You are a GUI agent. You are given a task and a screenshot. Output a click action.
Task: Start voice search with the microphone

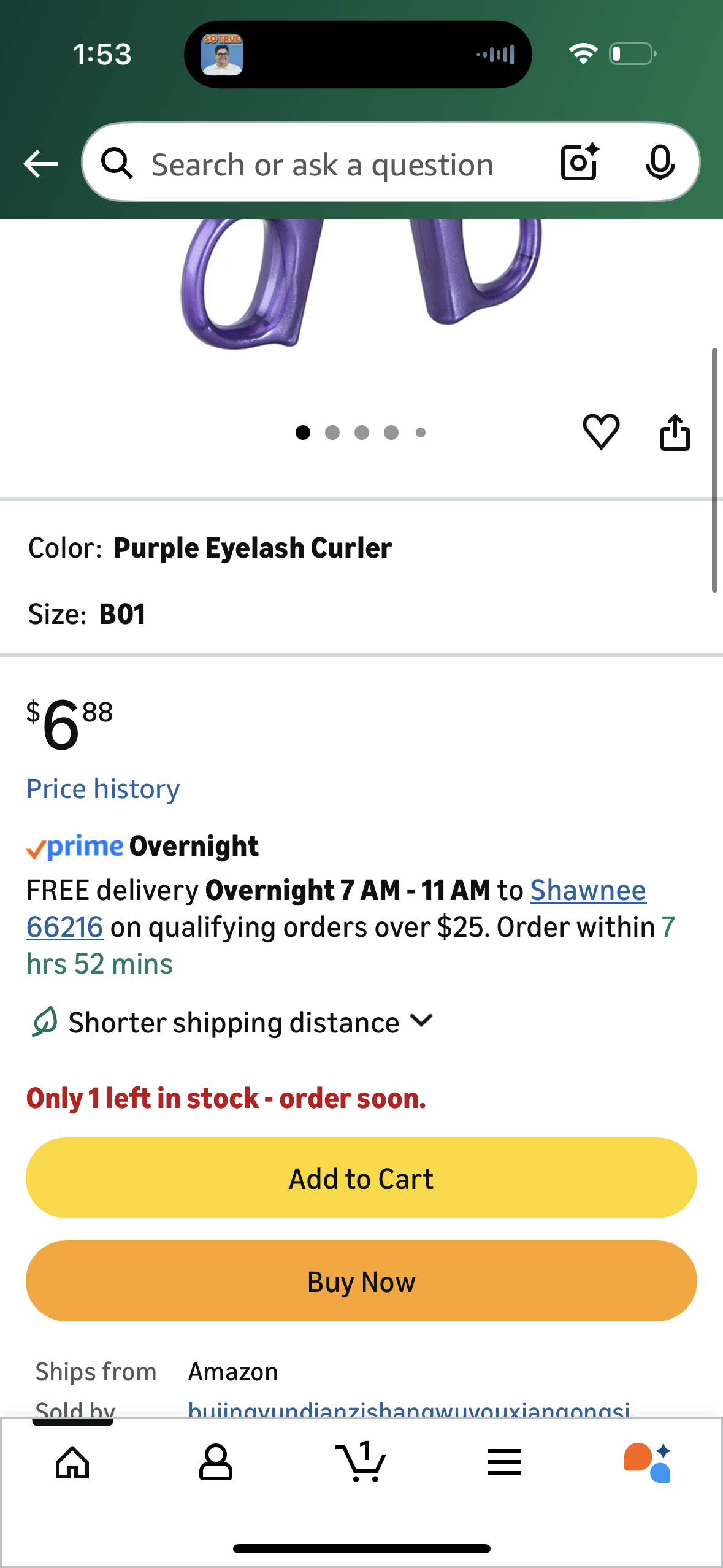[660, 163]
